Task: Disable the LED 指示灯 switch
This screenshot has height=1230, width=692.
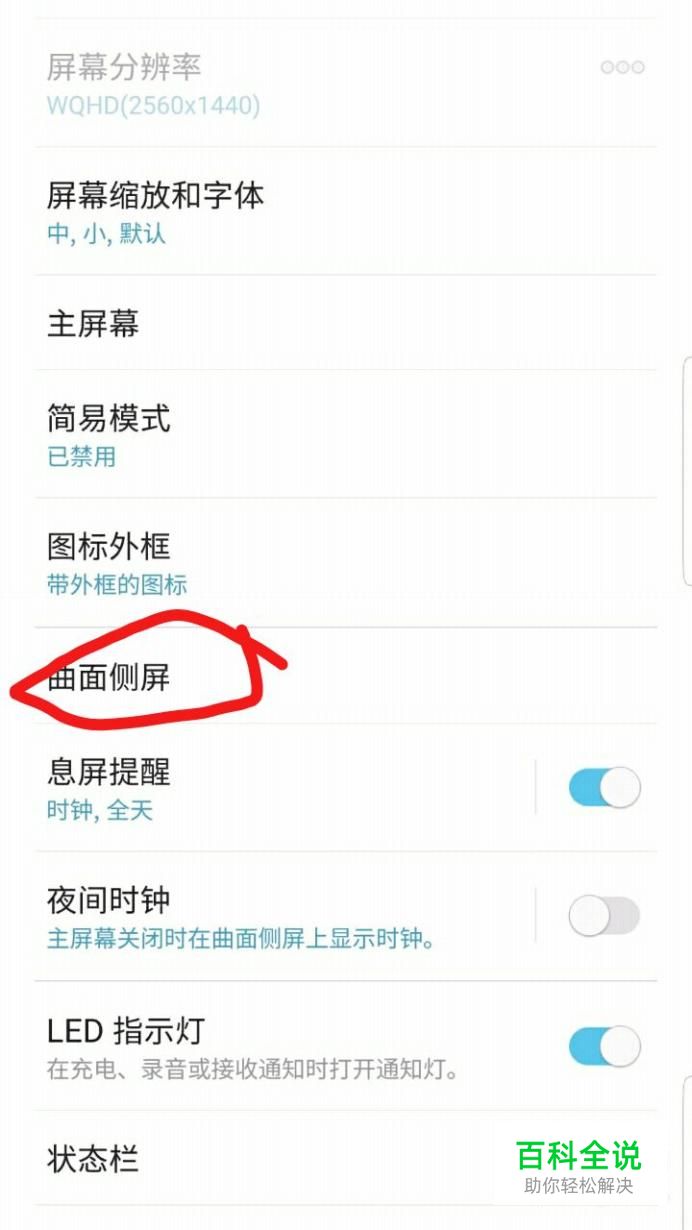Action: click(x=604, y=1046)
